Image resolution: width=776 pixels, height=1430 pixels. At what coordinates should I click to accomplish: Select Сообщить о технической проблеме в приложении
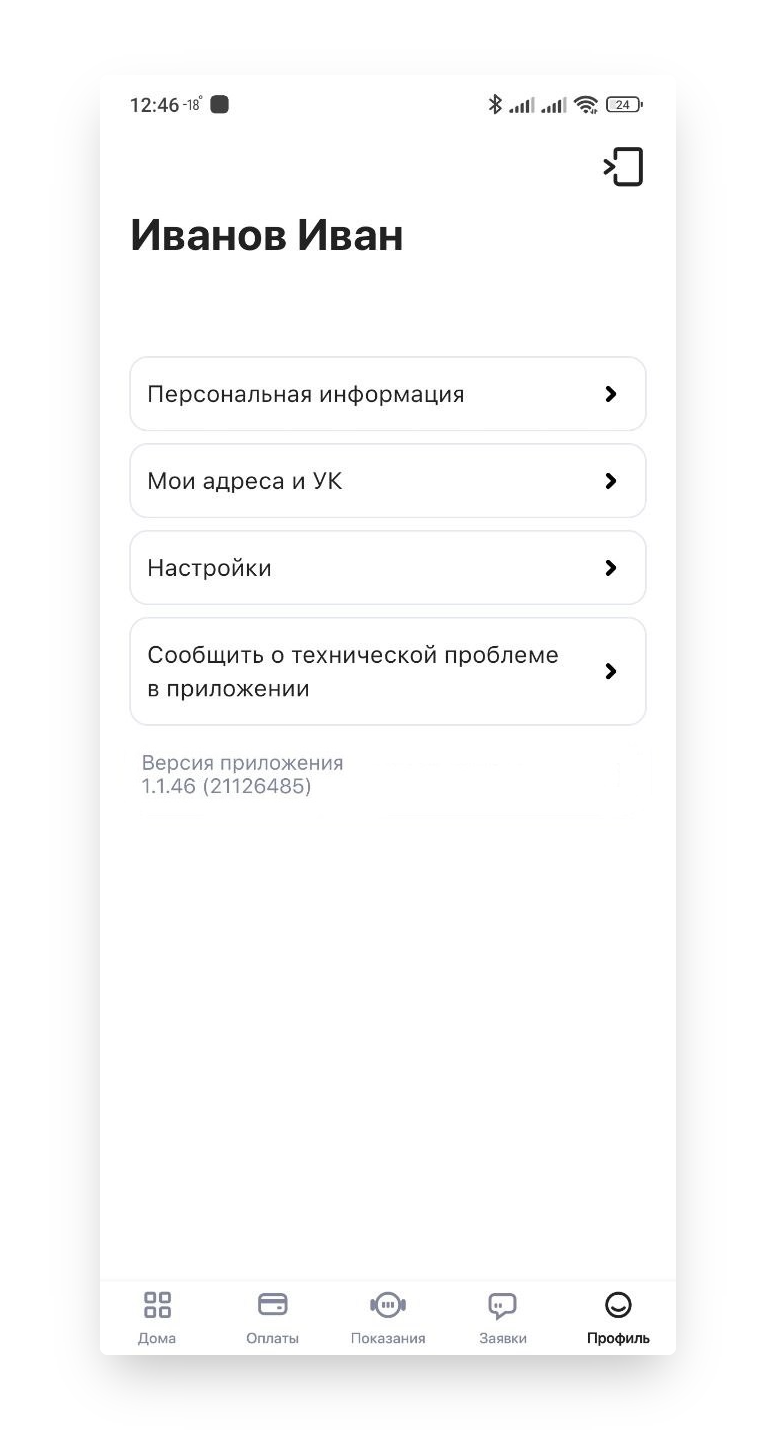[x=388, y=671]
